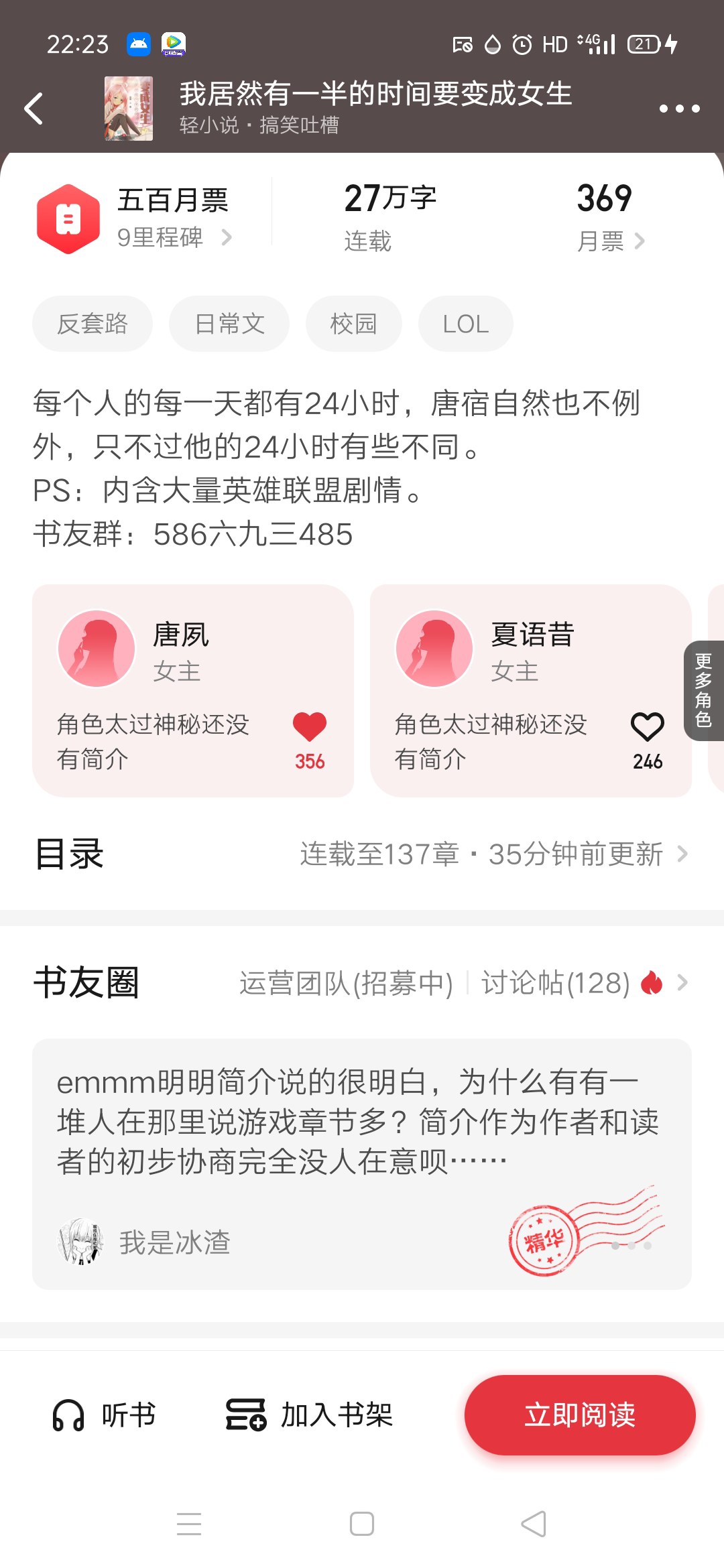Tap 加入书架 to add to bookshelf
Viewport: 724px width, 1568px height.
click(x=310, y=1415)
